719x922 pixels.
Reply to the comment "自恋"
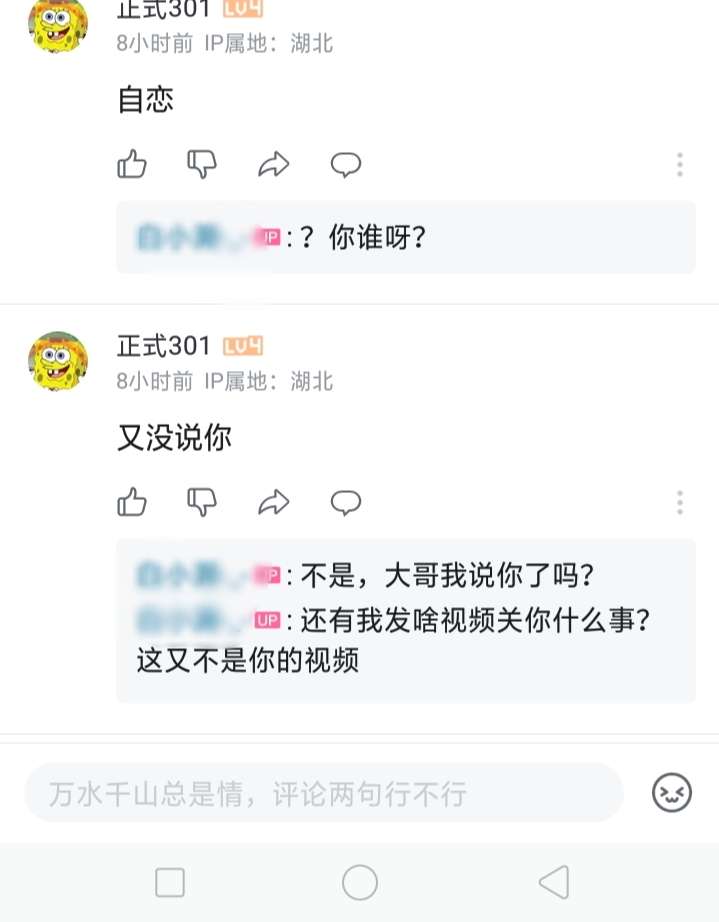(x=346, y=164)
